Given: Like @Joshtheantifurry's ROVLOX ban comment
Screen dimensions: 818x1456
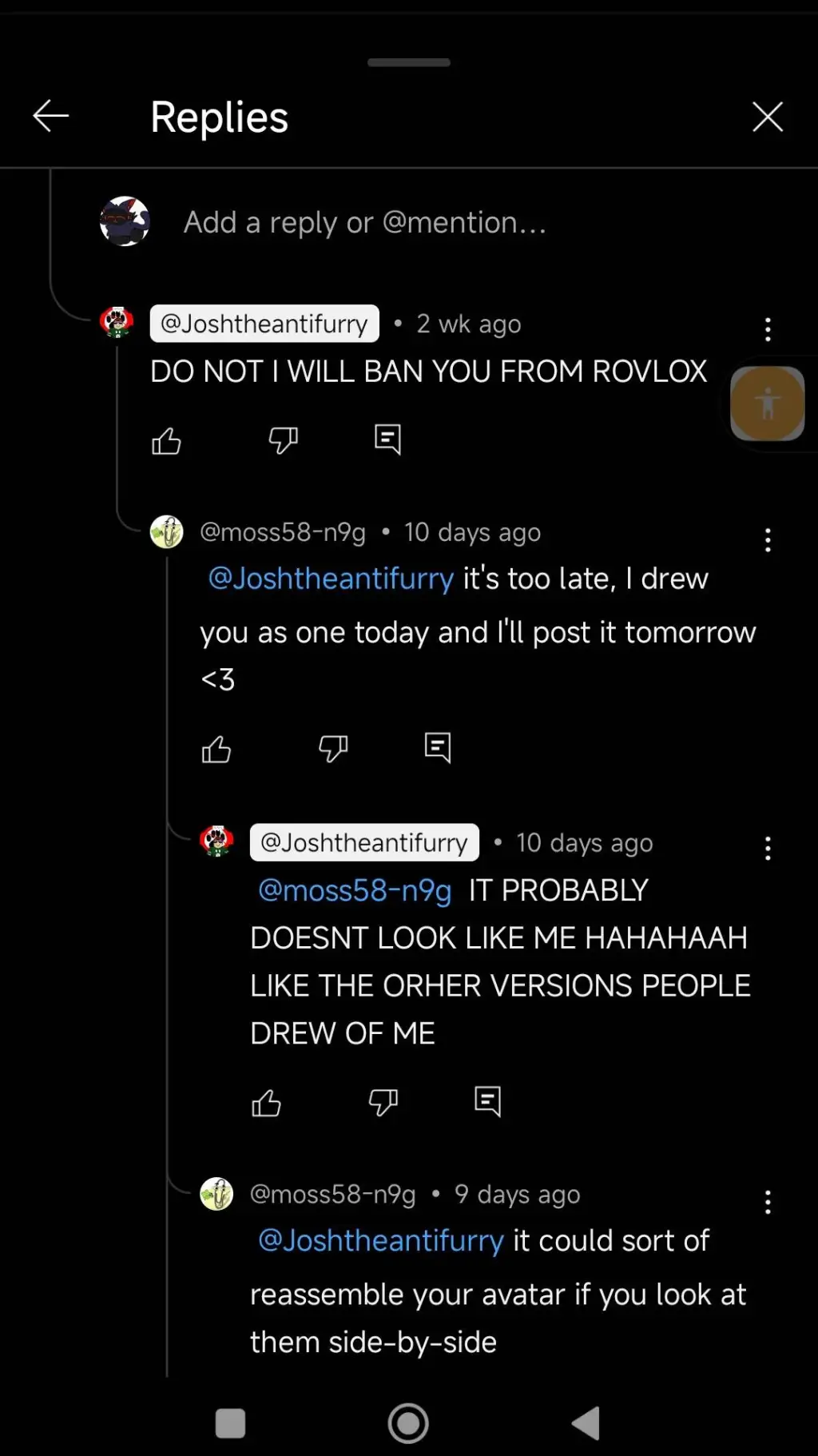Looking at the screenshot, I should coord(167,440).
